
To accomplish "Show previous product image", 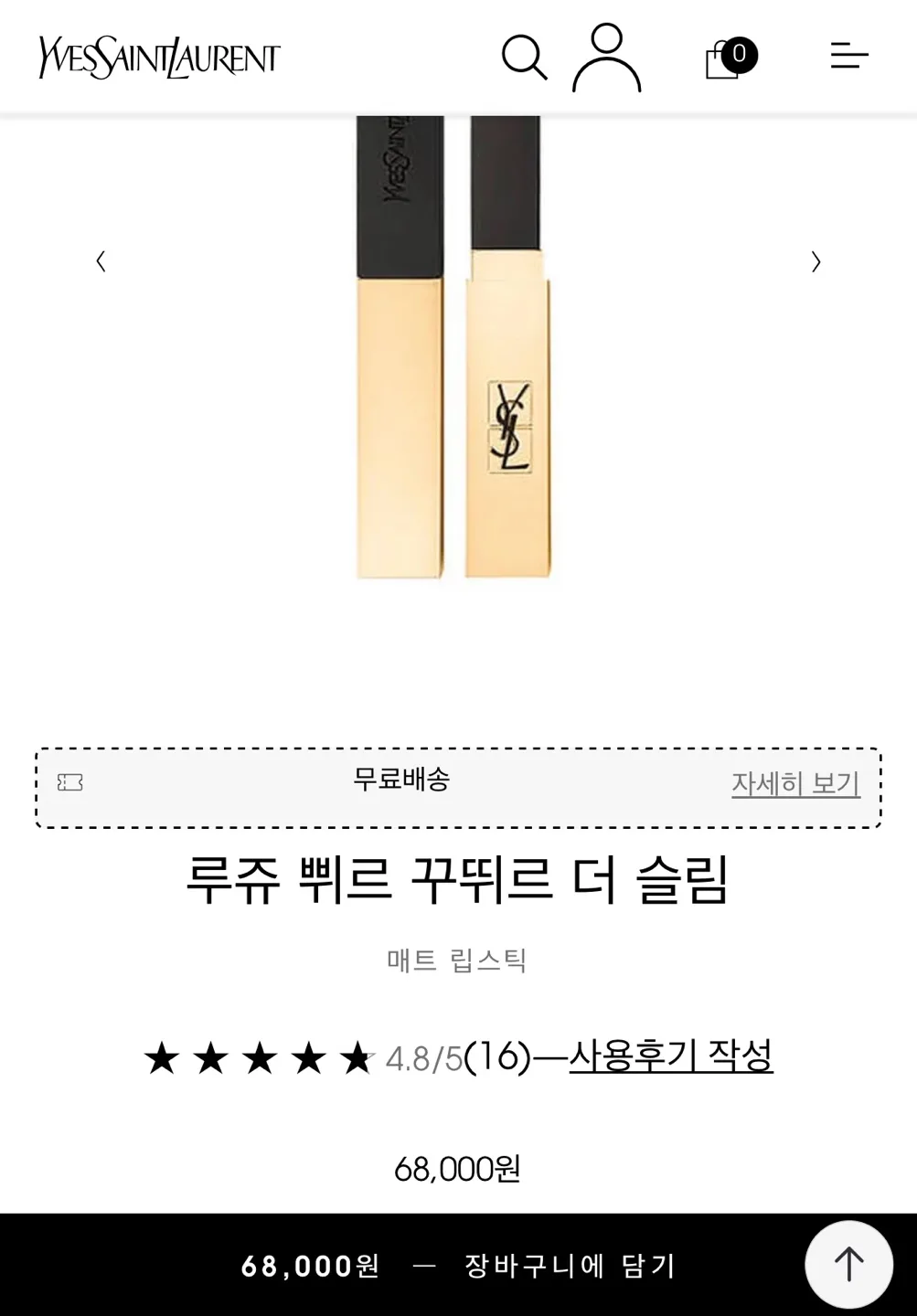I will (101, 261).
